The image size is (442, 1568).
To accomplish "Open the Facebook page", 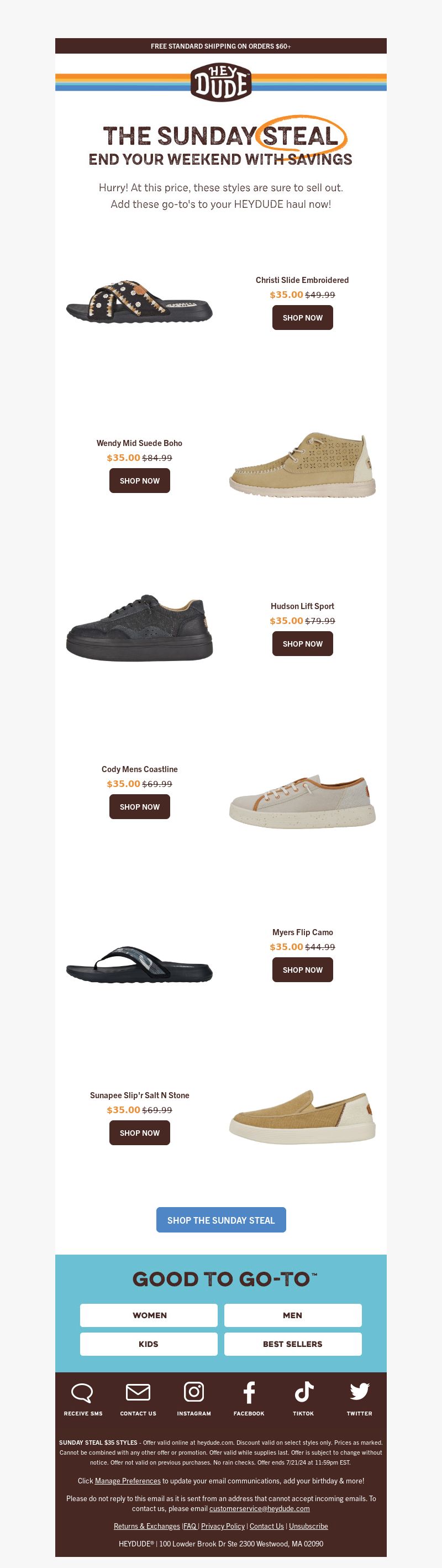I will (x=249, y=1393).
